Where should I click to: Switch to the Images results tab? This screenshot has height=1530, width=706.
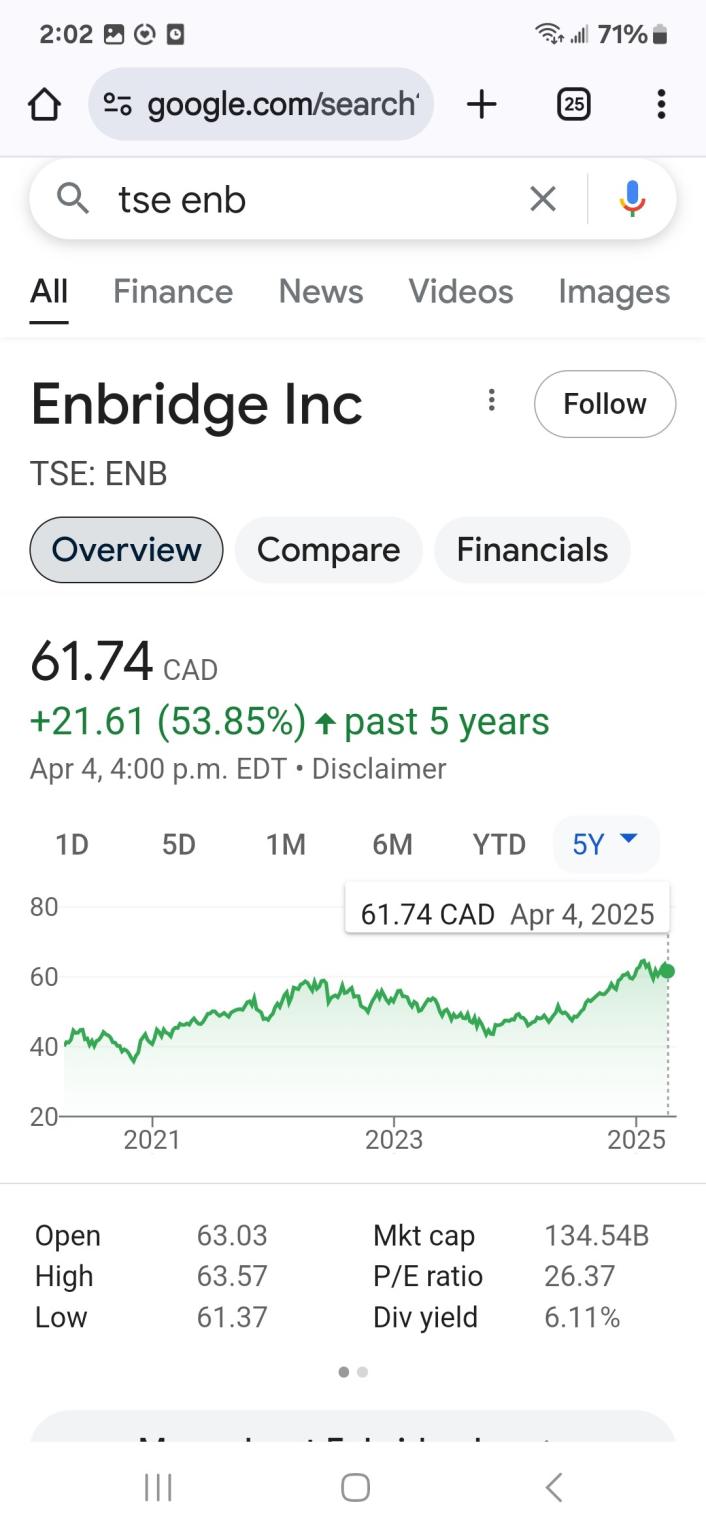click(614, 292)
